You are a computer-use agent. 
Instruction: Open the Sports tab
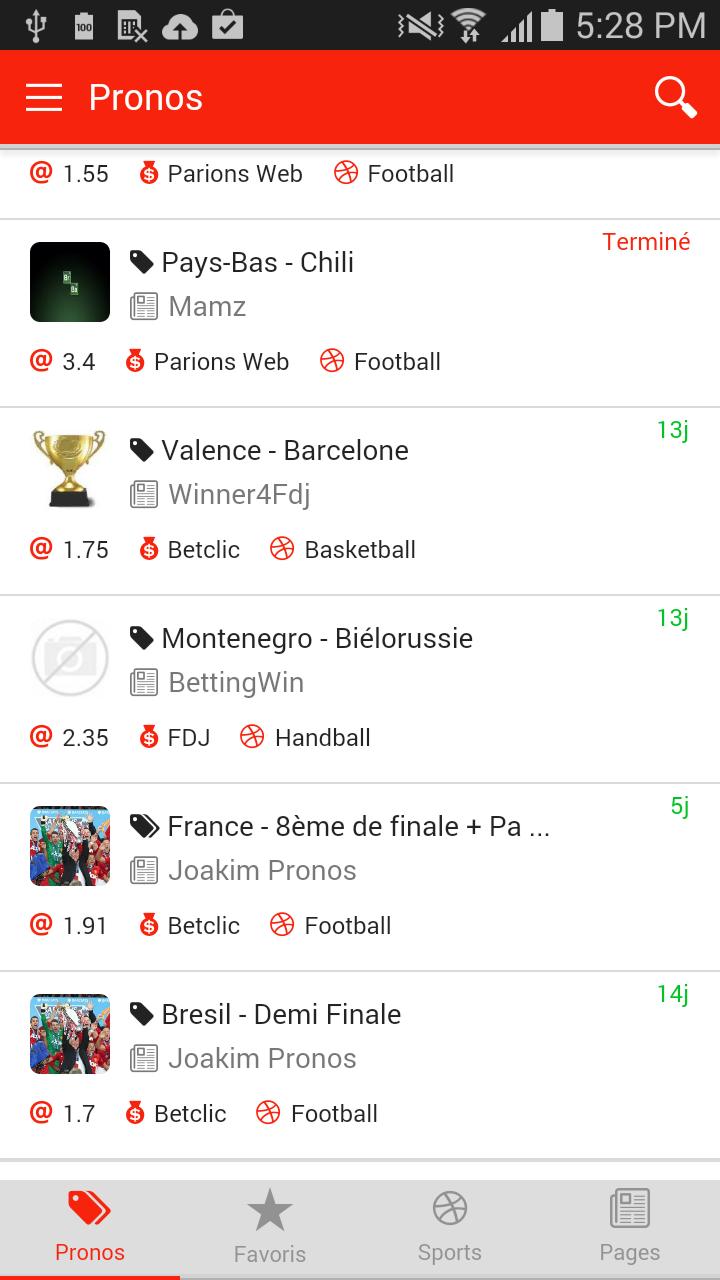(450, 1227)
